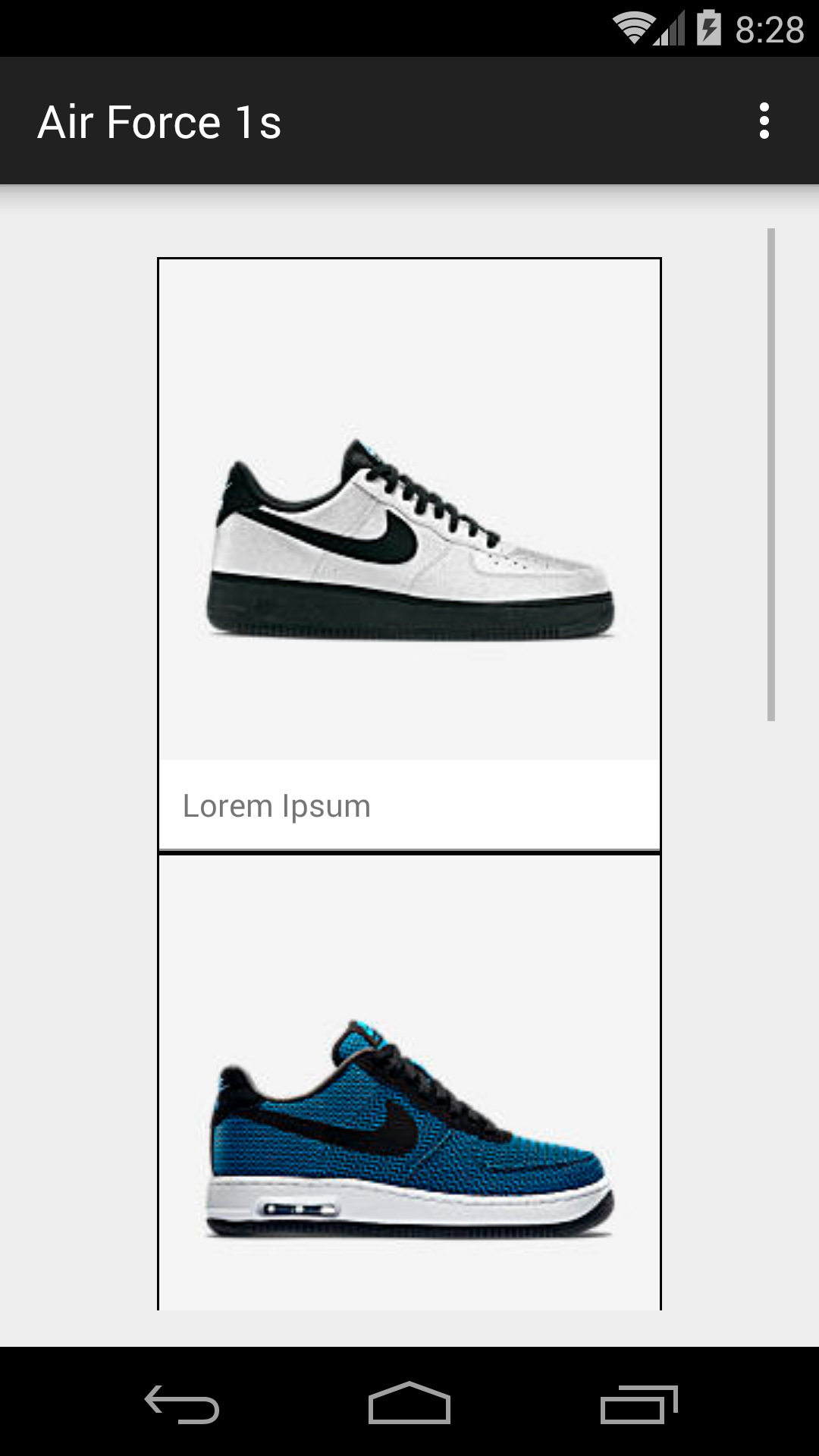Screen dimensions: 819x1456
Task: Open the recent apps view
Action: (x=639, y=1404)
